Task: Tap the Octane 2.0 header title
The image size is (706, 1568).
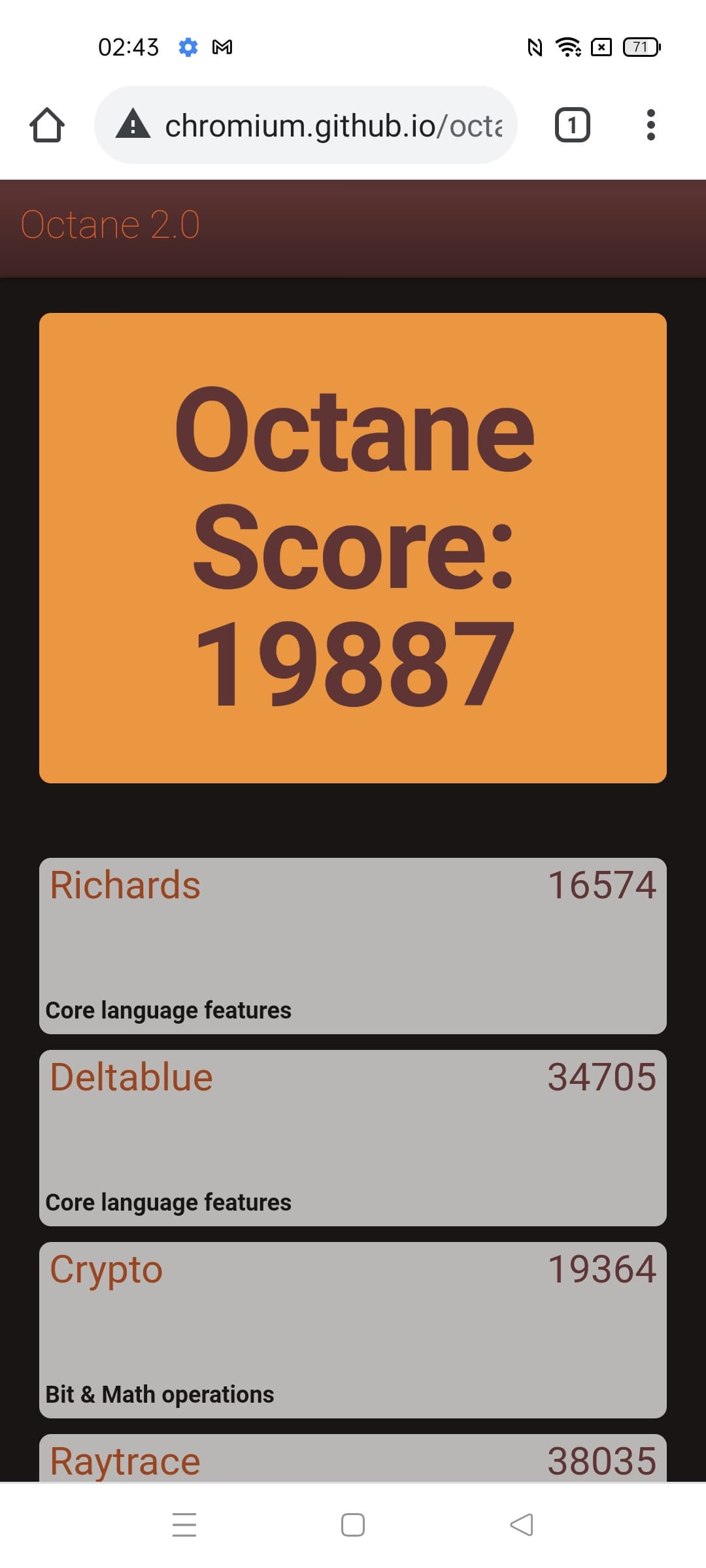Action: [110, 225]
